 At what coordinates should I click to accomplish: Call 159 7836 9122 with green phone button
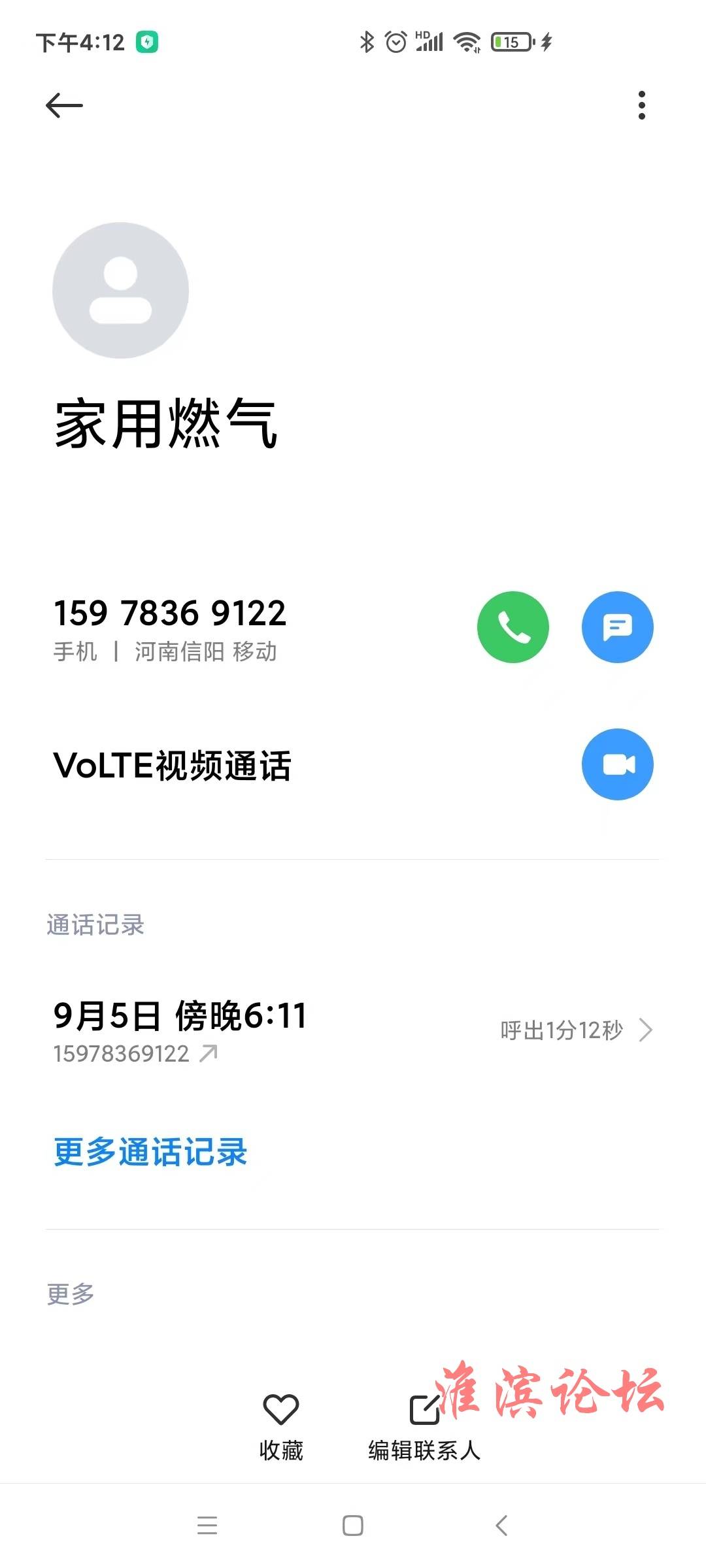pos(513,627)
